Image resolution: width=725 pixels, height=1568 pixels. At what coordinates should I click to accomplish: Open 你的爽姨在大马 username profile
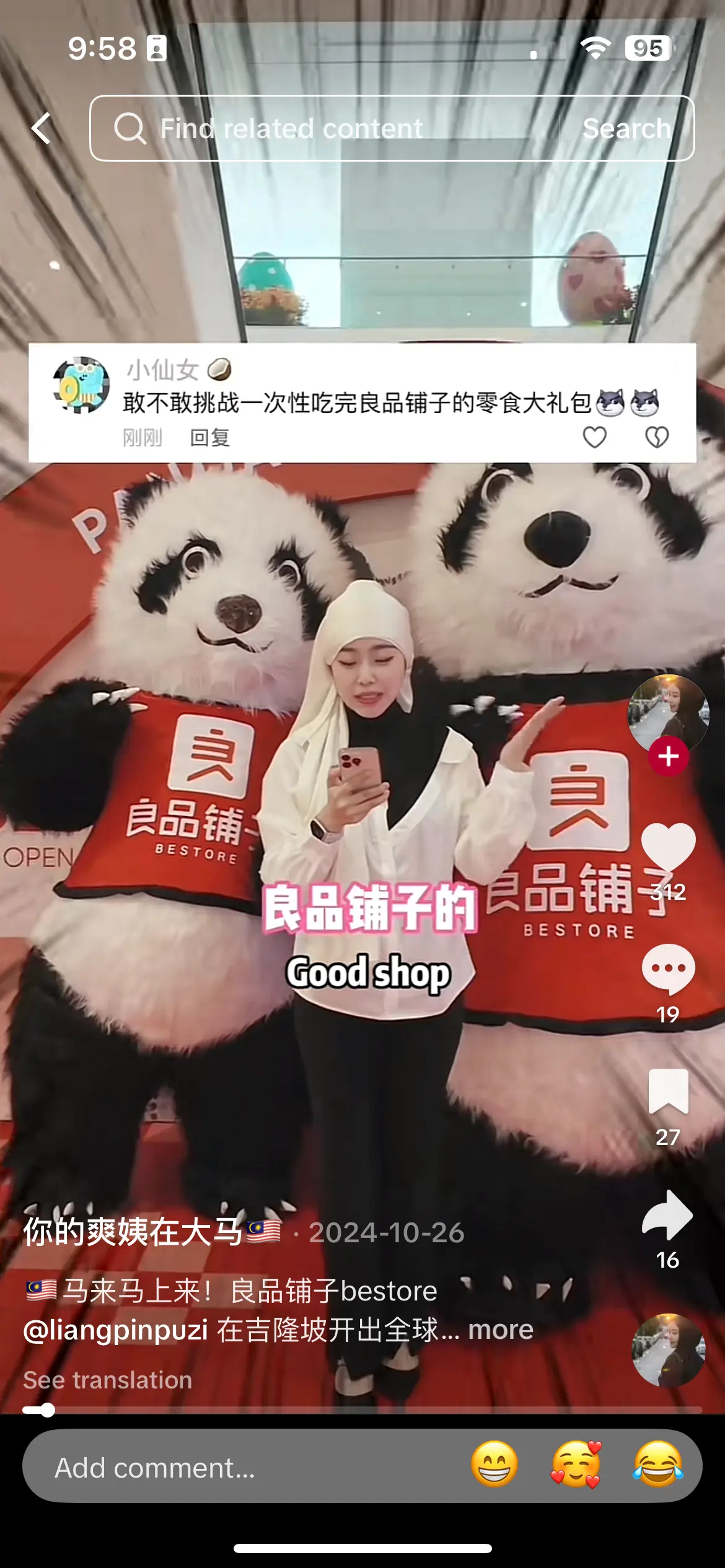point(133,1231)
